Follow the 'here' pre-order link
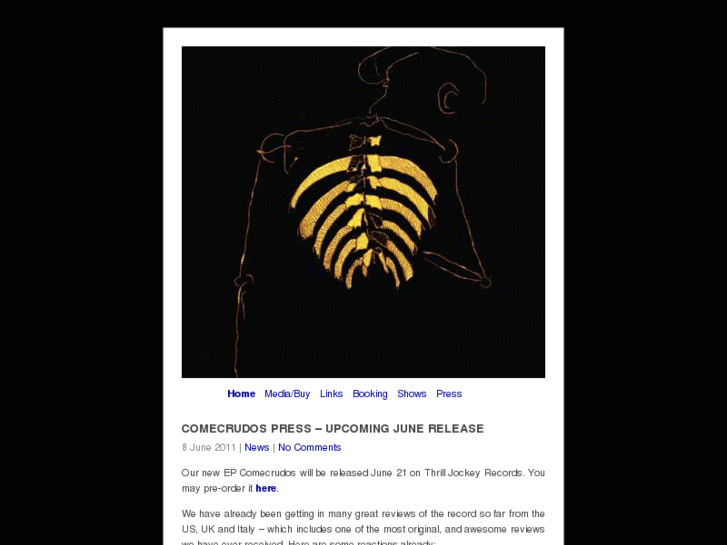This screenshot has width=727, height=545. coord(266,489)
